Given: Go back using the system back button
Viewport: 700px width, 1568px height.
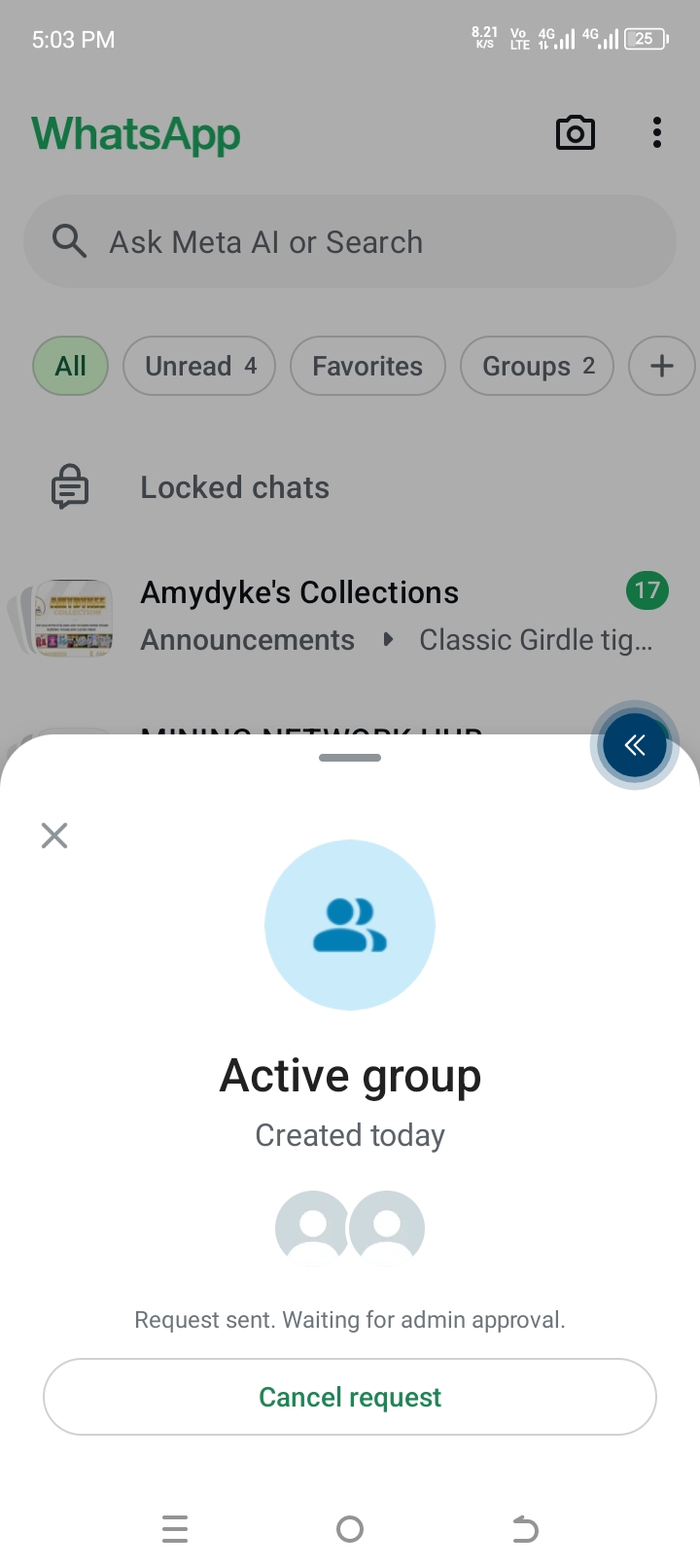Looking at the screenshot, I should [525, 1529].
